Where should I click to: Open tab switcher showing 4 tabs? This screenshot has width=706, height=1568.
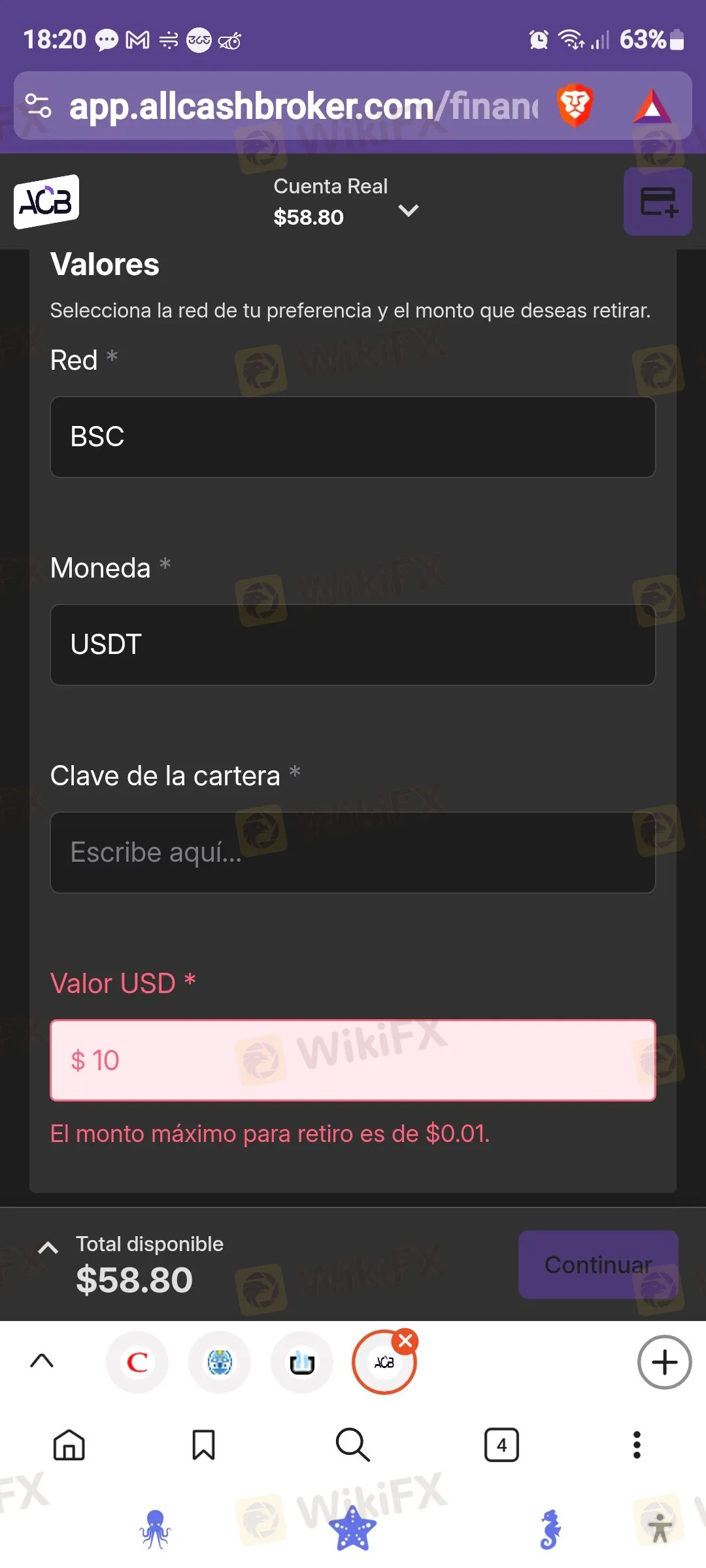(x=501, y=1445)
